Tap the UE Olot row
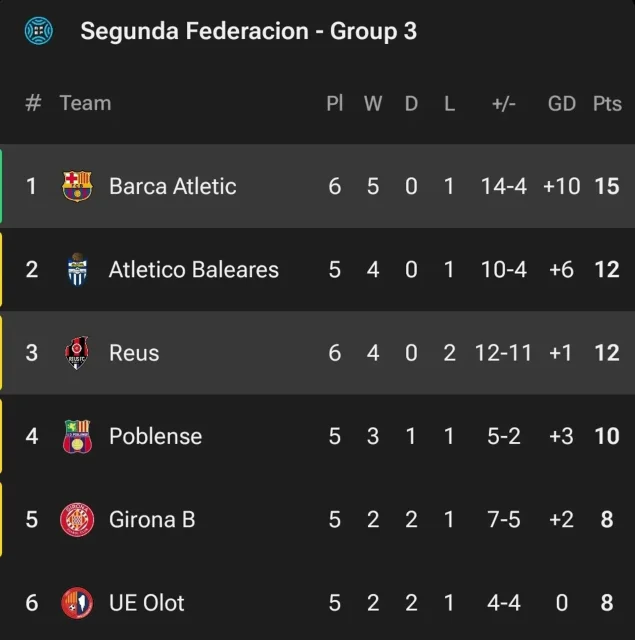 [x=146, y=603]
